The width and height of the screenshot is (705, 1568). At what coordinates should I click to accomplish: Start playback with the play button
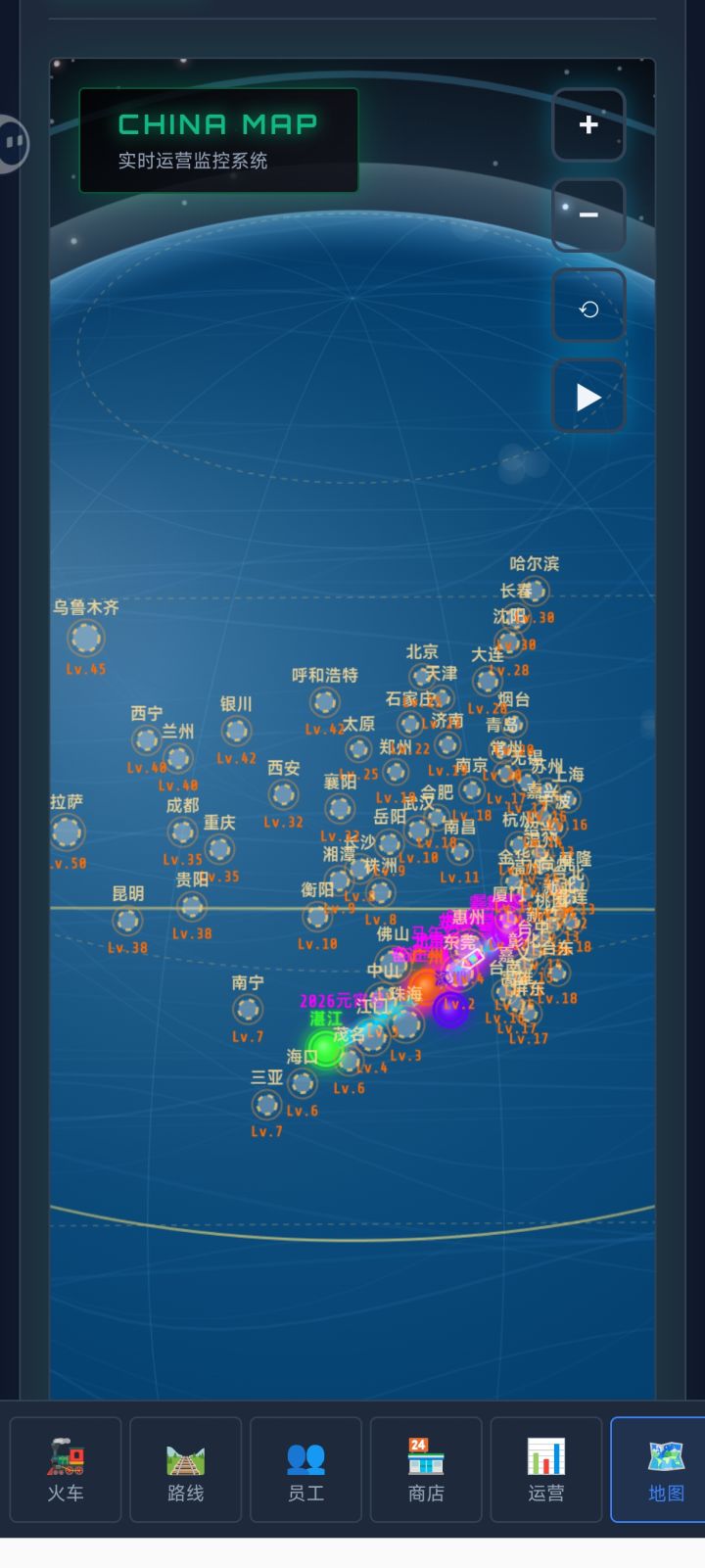click(x=588, y=396)
